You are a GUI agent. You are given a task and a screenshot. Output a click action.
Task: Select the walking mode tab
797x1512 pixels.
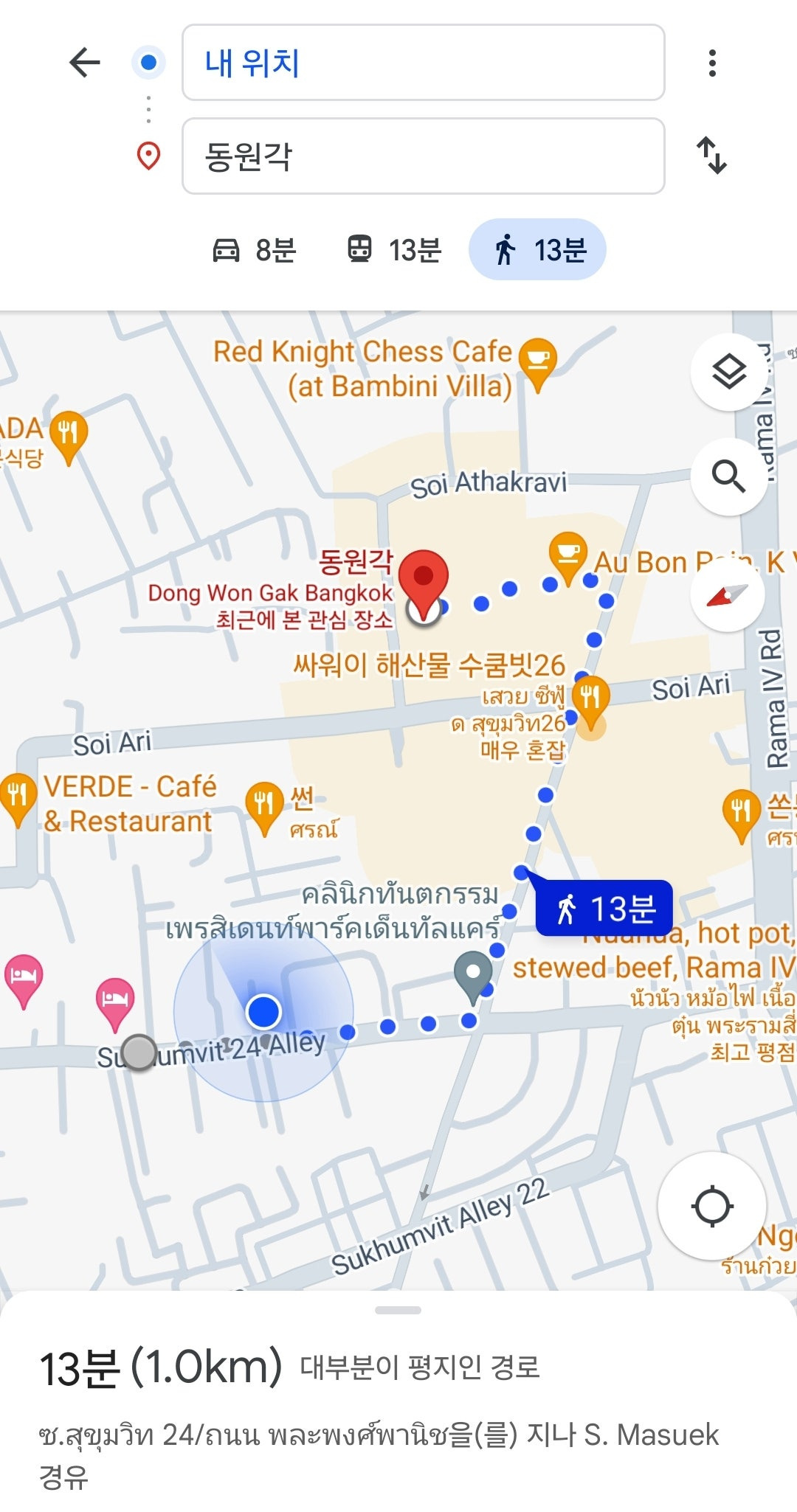point(537,250)
